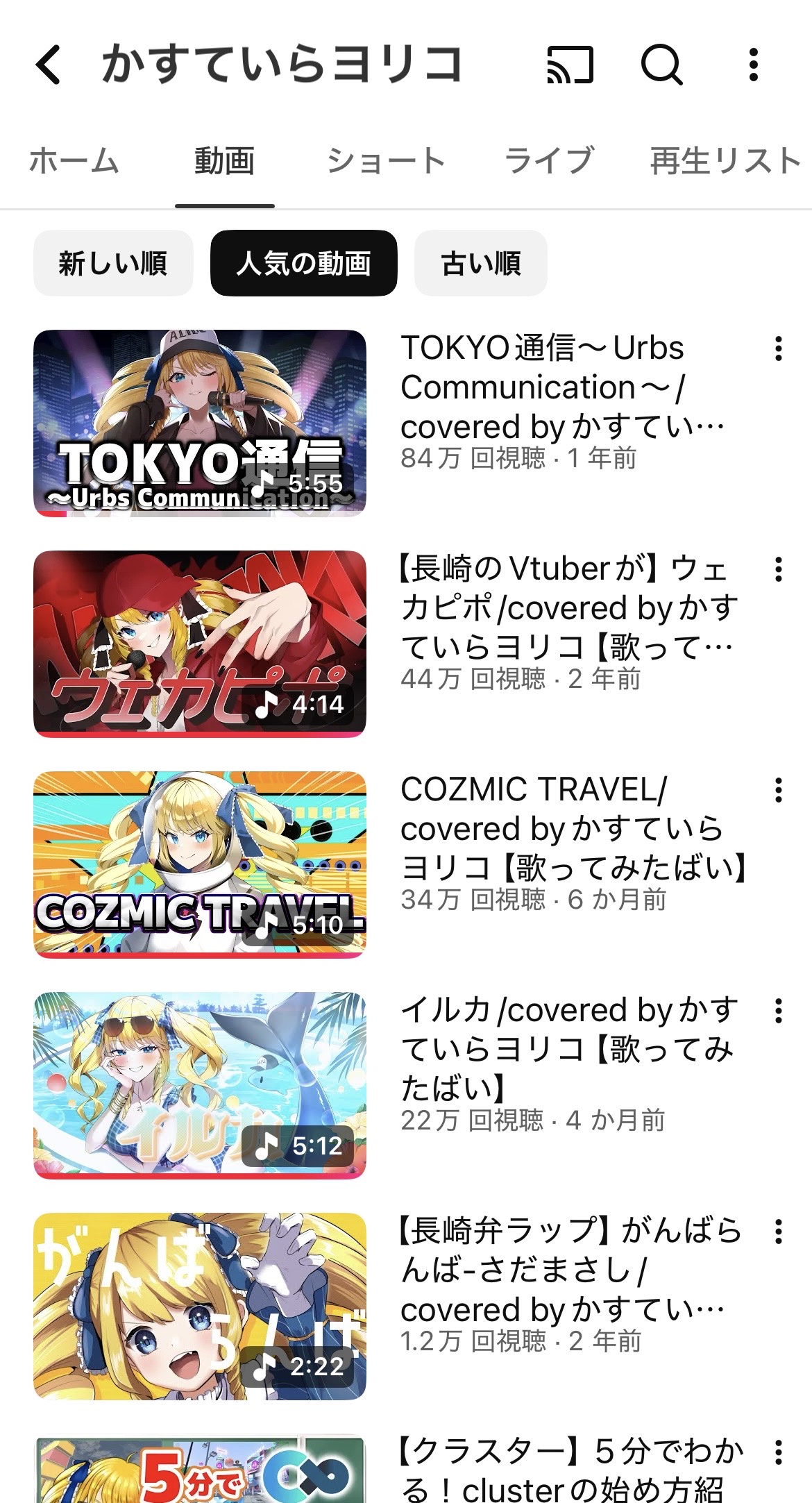Watch the COZMIC TRAVEL cover video

click(x=200, y=864)
